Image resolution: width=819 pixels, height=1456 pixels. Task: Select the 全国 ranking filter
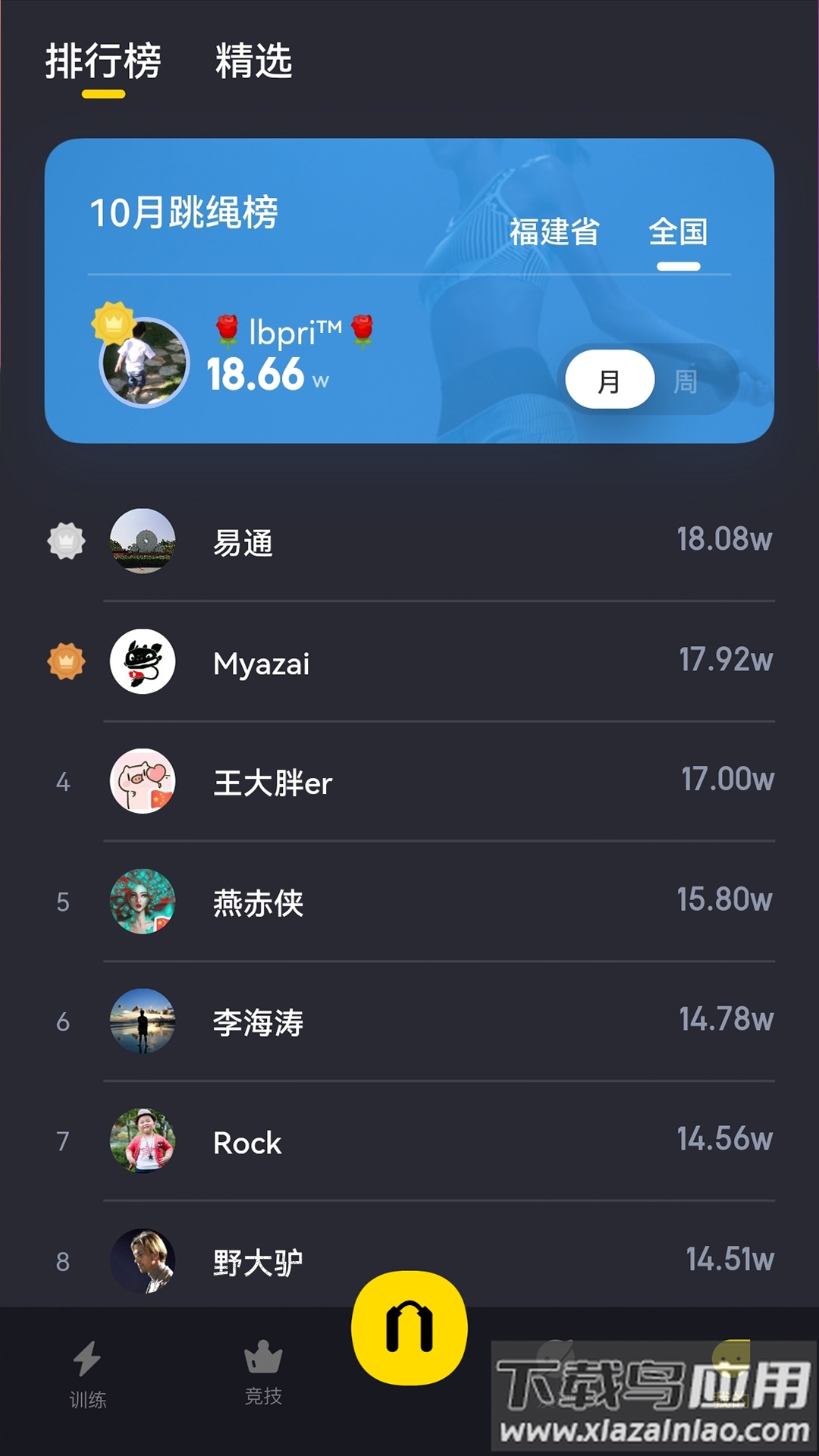[x=678, y=231]
